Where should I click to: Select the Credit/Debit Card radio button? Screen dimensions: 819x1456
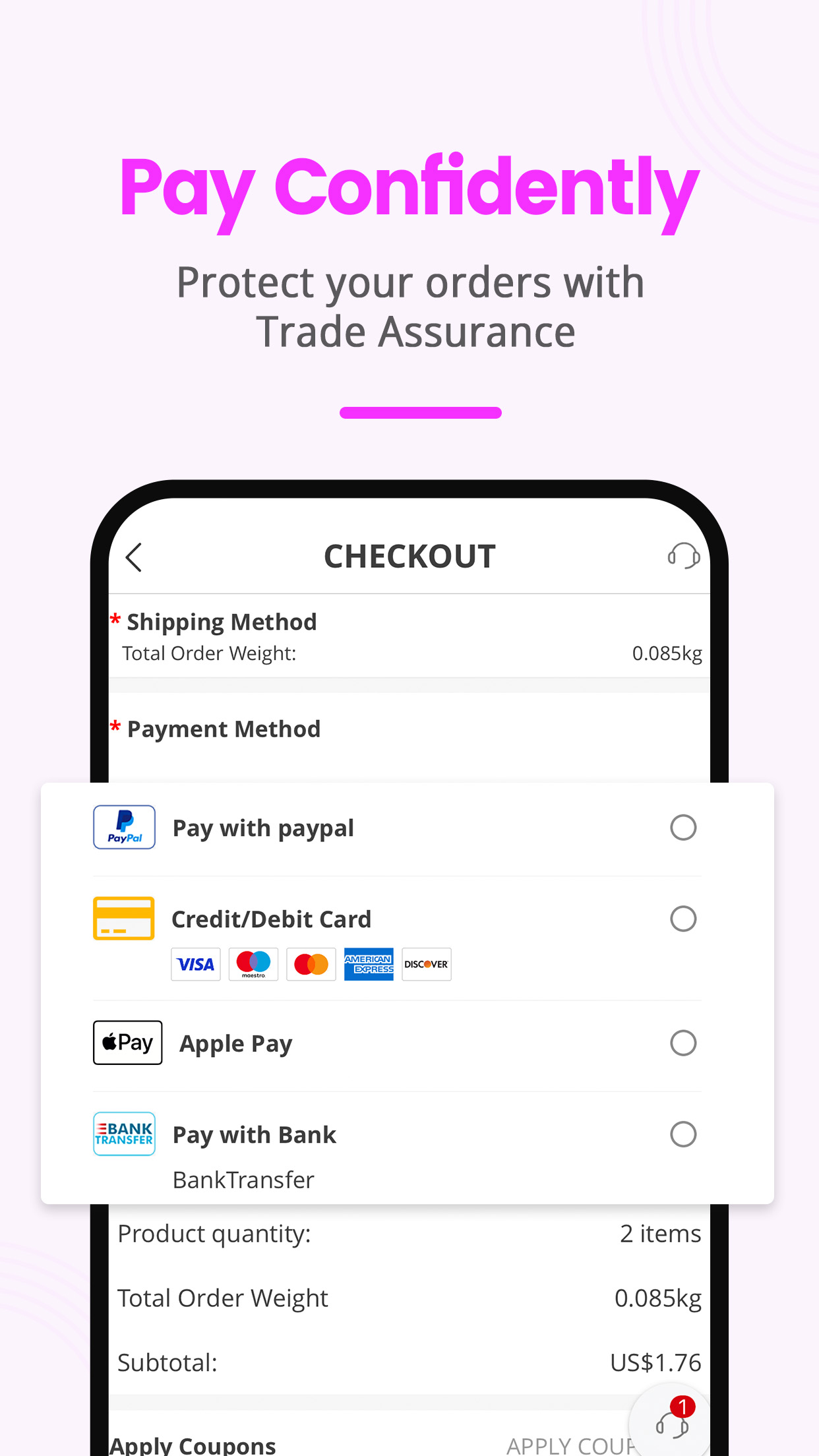click(683, 918)
